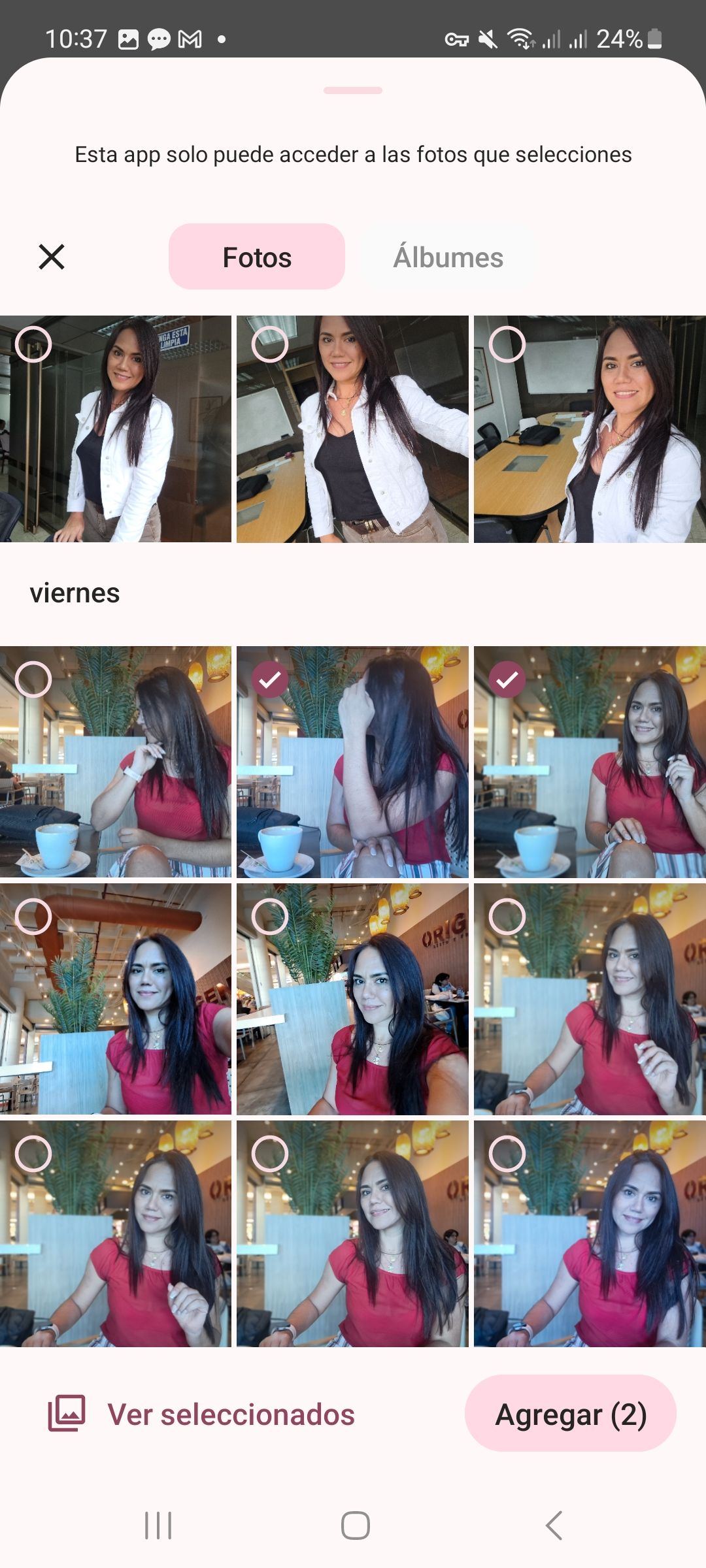Tap the Wi-Fi icon in the status bar
The image size is (706, 1568).
(521, 39)
